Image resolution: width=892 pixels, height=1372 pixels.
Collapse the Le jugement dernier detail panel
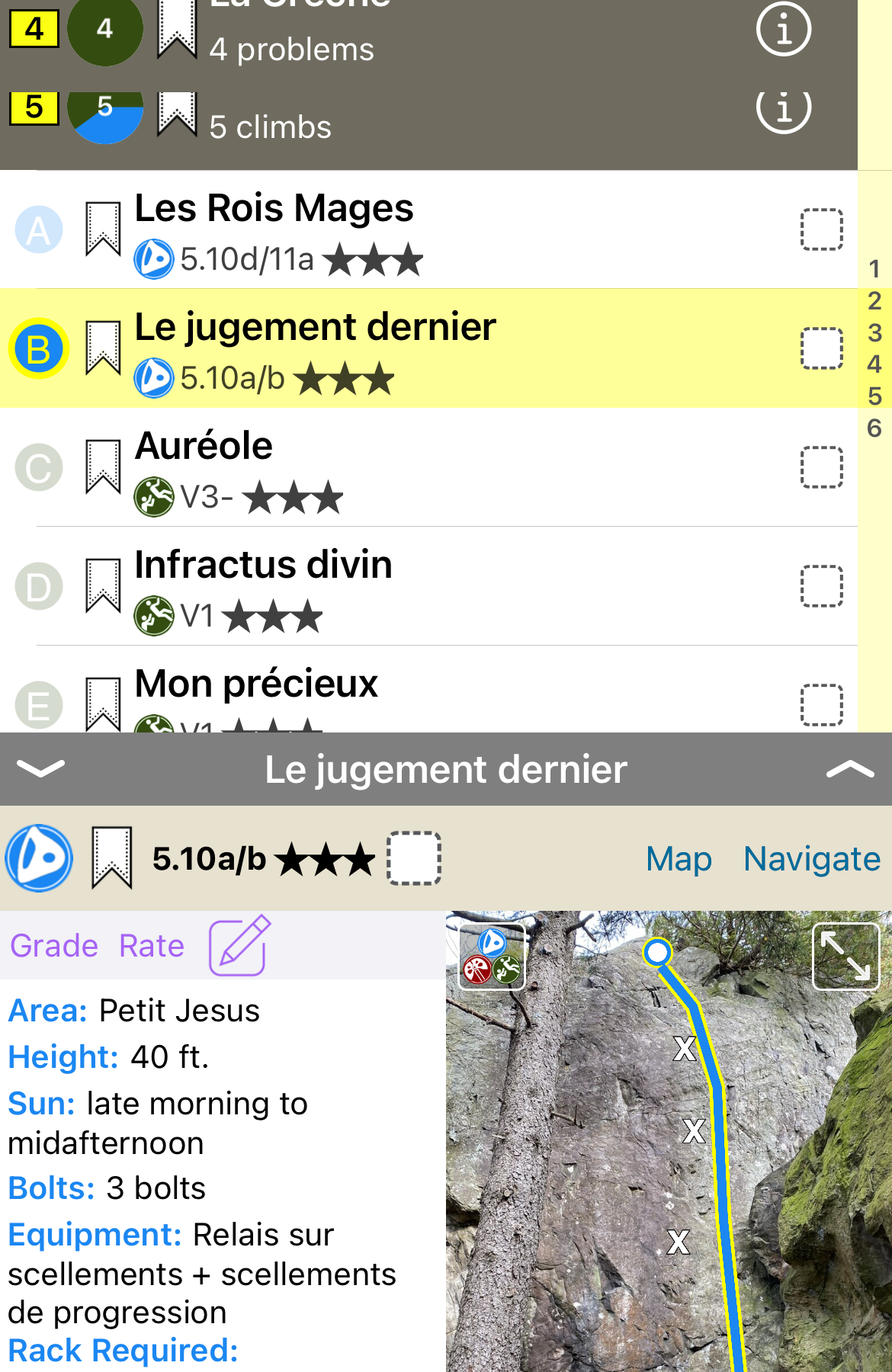pyautogui.click(x=40, y=769)
